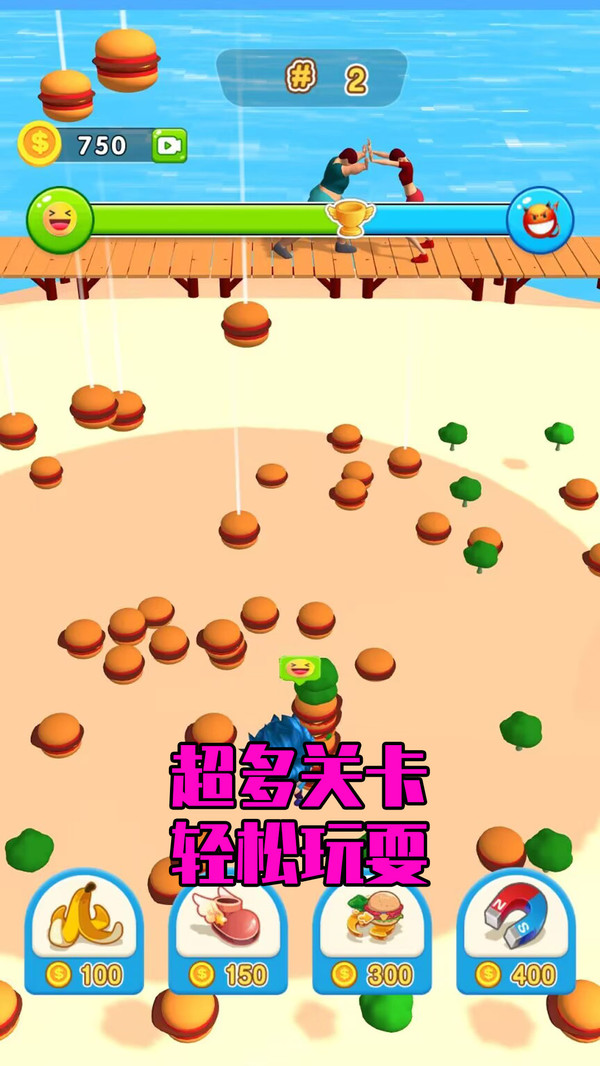
Task: Buy the winged shoe boost for 150
Action: click(x=228, y=935)
